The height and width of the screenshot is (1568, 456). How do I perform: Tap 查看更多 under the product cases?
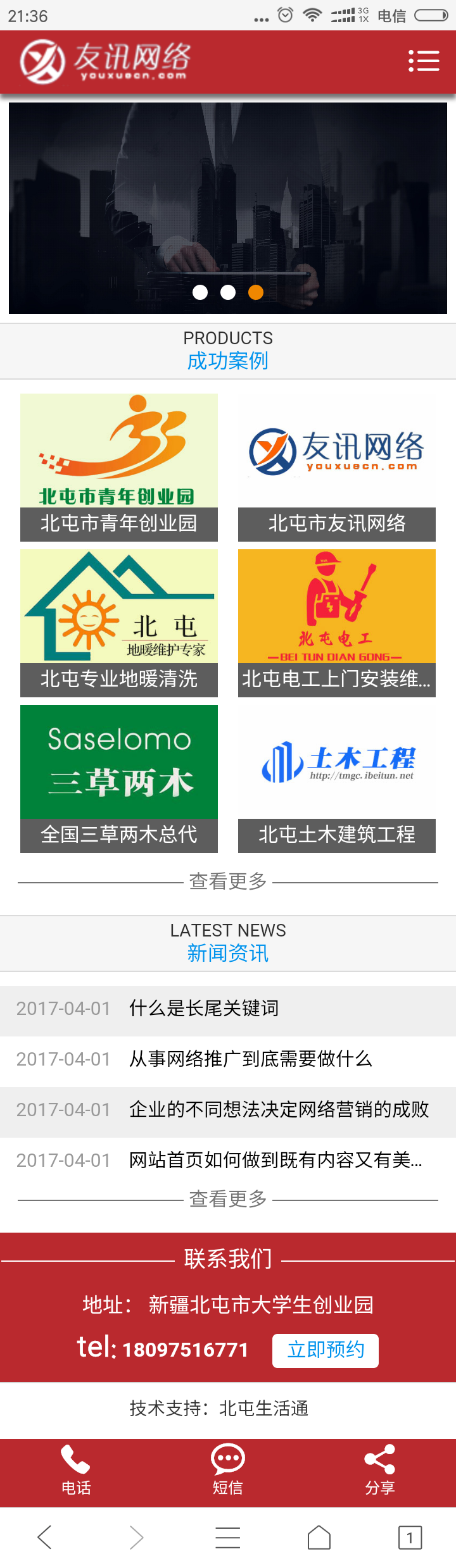tap(228, 881)
